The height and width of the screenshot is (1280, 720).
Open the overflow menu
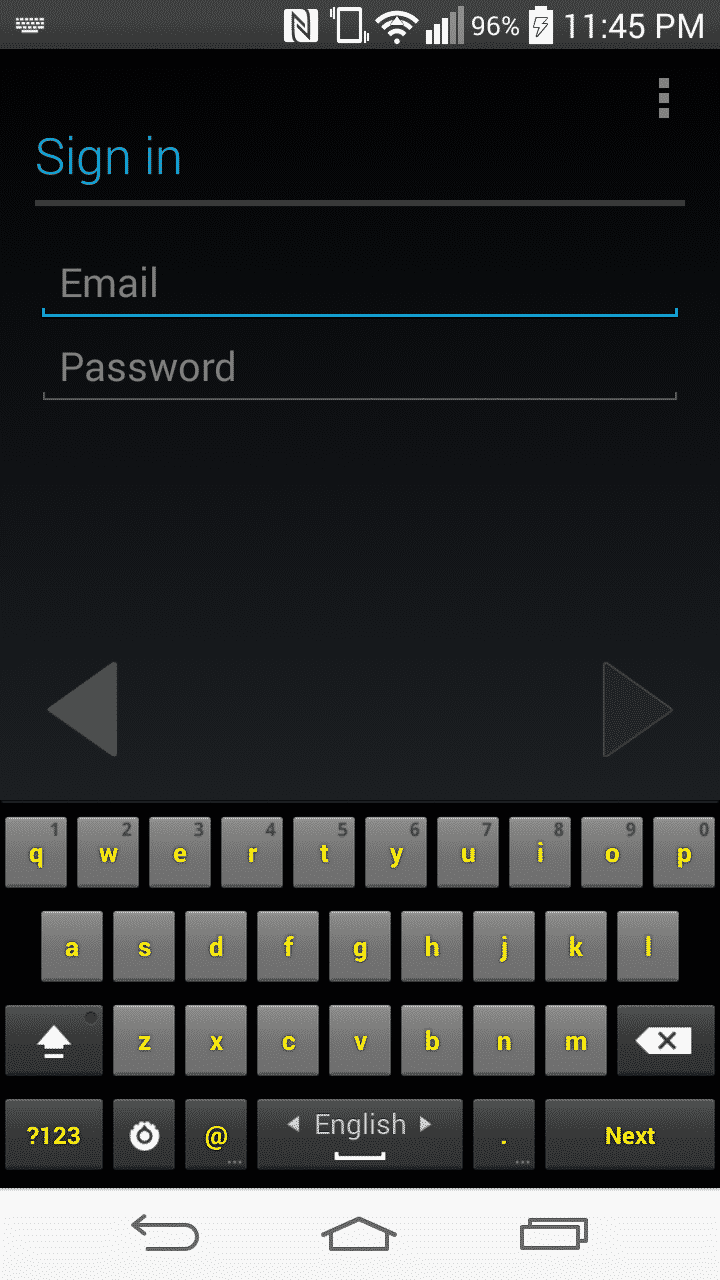click(x=663, y=98)
